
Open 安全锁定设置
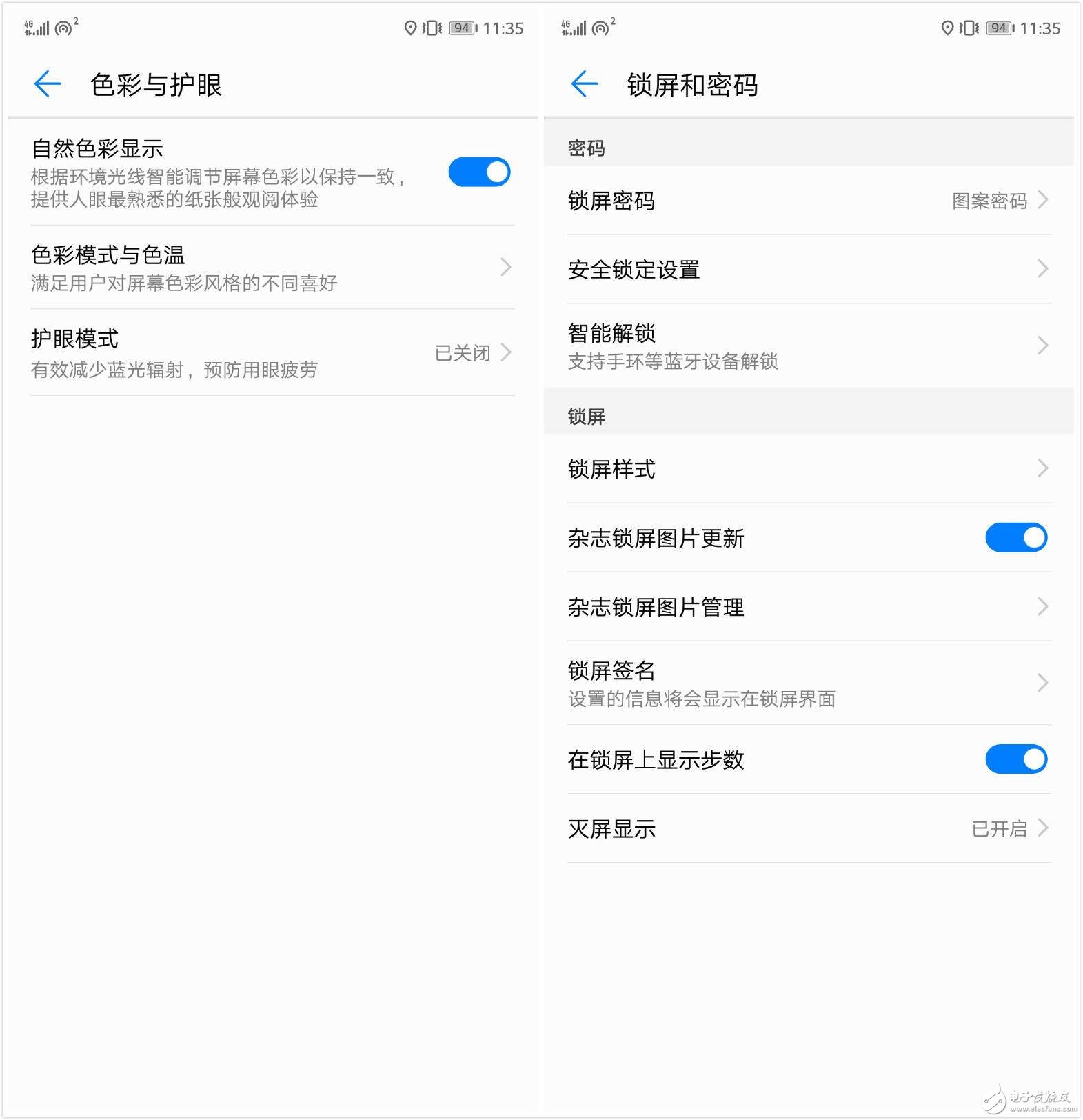pos(809,269)
